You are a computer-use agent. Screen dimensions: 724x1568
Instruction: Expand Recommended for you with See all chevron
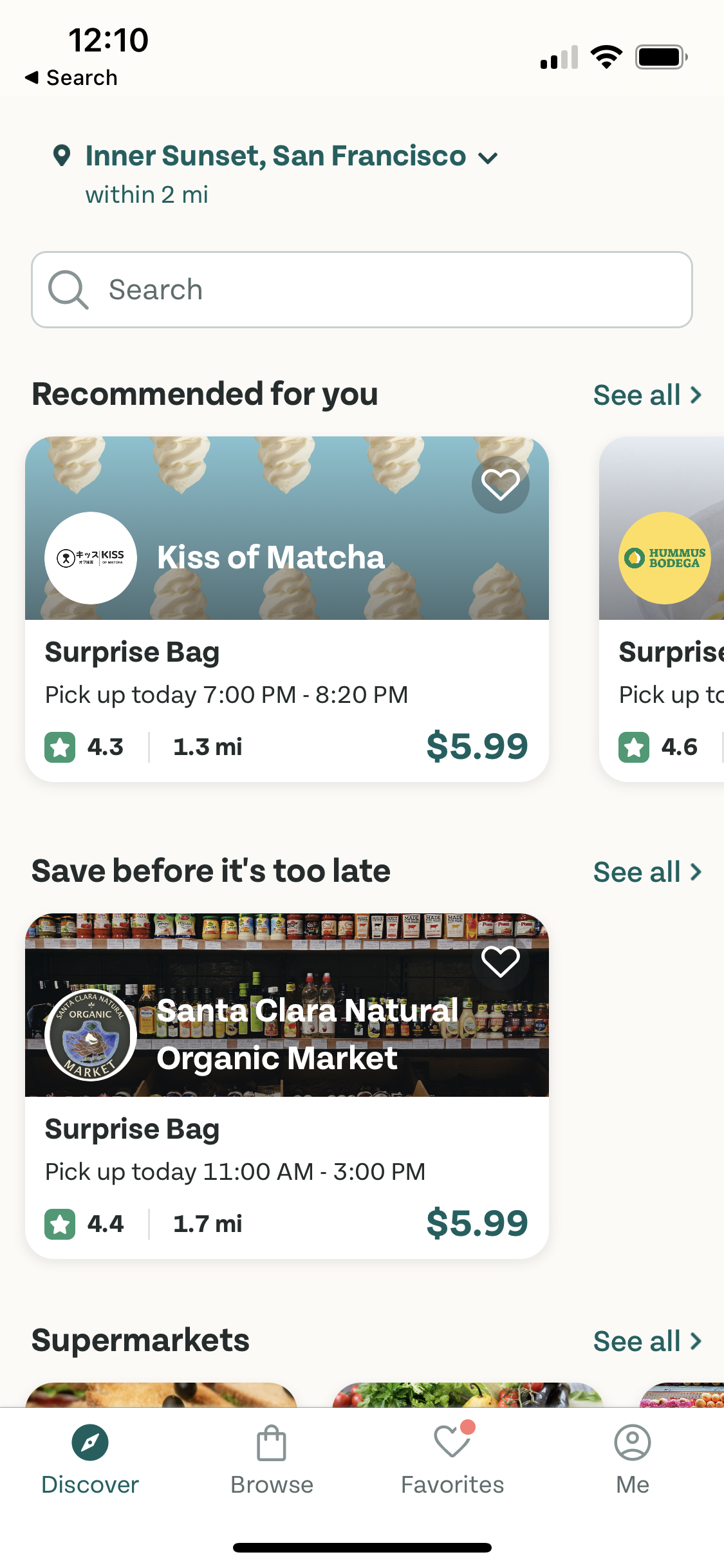(647, 395)
